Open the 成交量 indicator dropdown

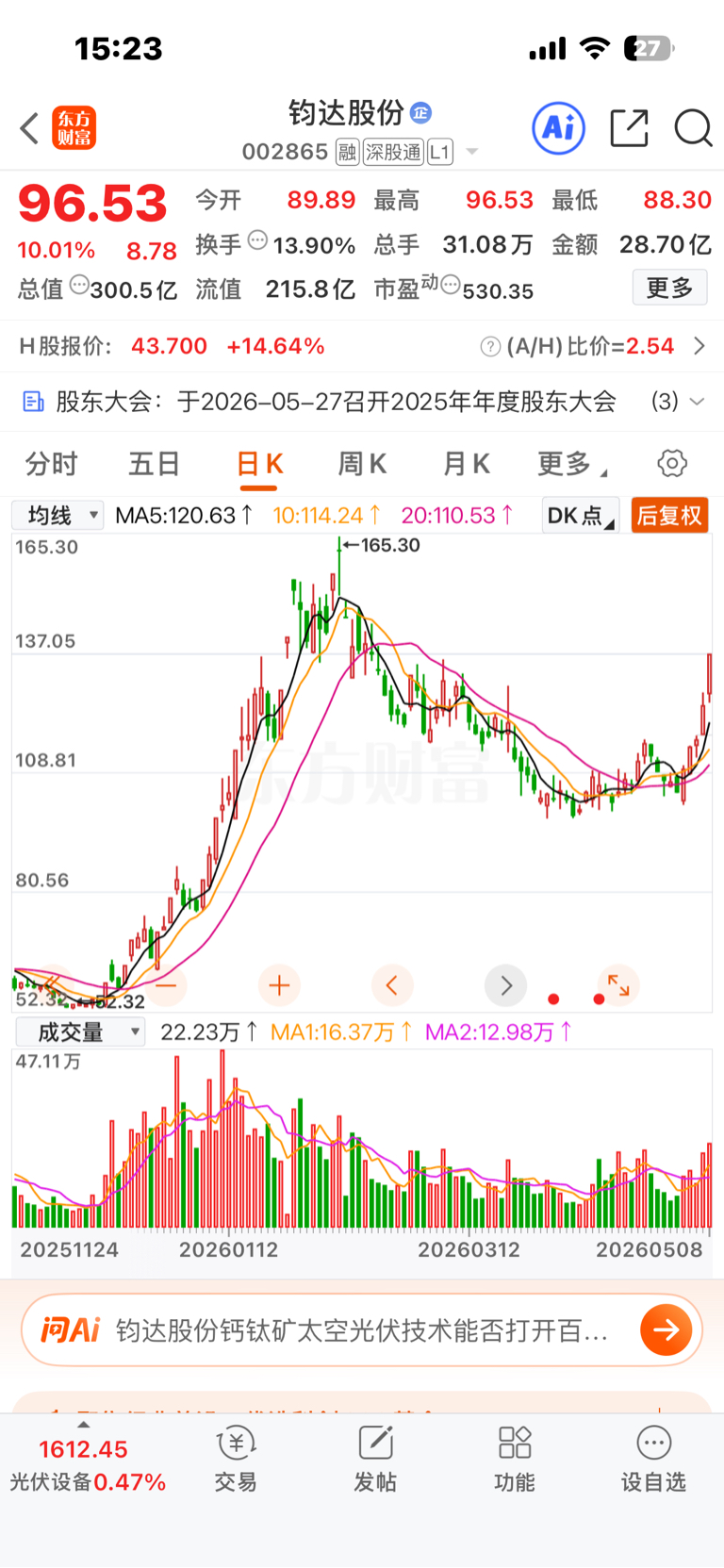point(80,1032)
